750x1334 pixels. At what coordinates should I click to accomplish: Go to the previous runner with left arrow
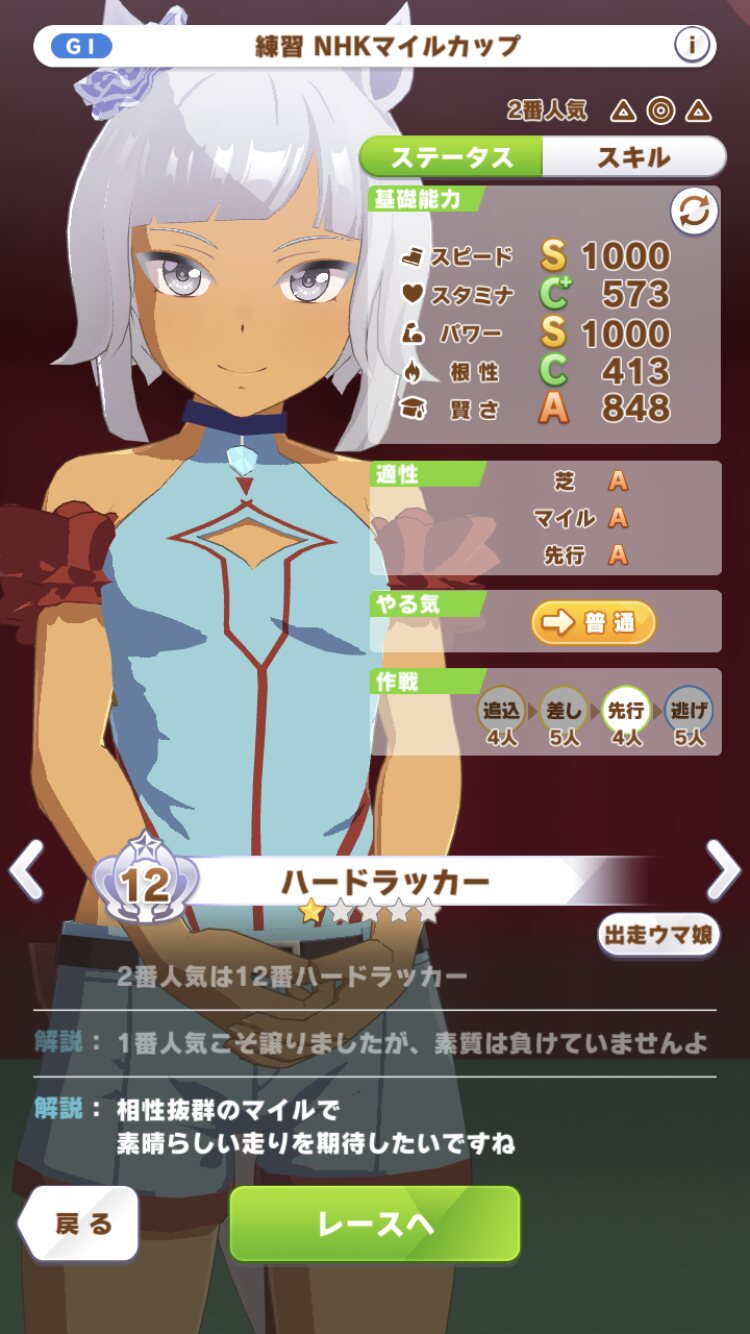27,870
